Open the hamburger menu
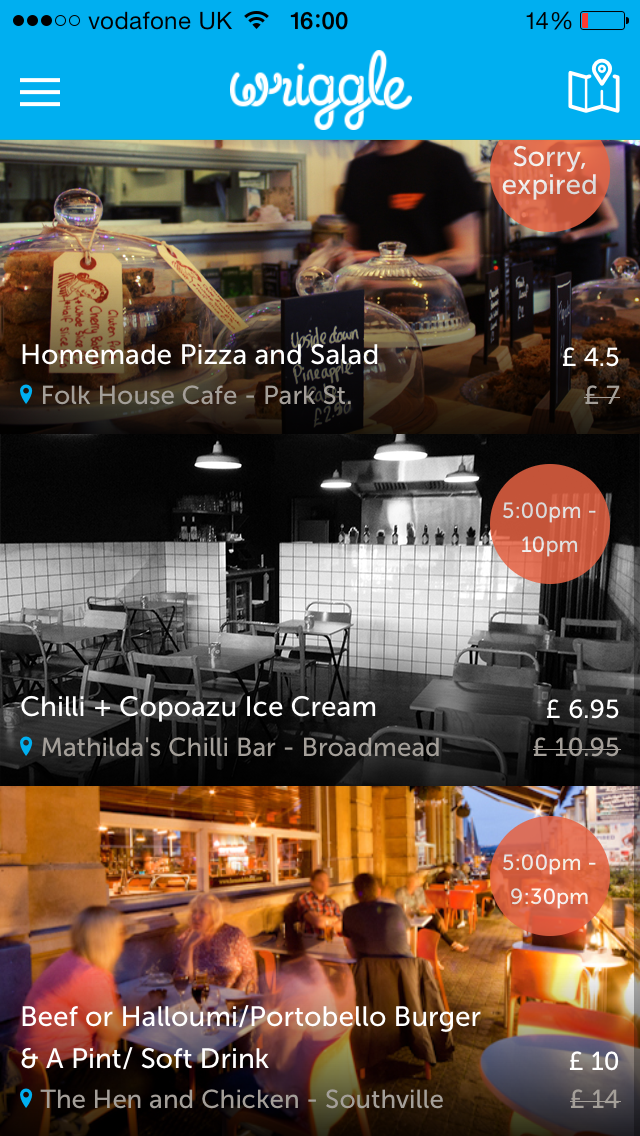Screen dimensions: 640x1136 (40, 92)
